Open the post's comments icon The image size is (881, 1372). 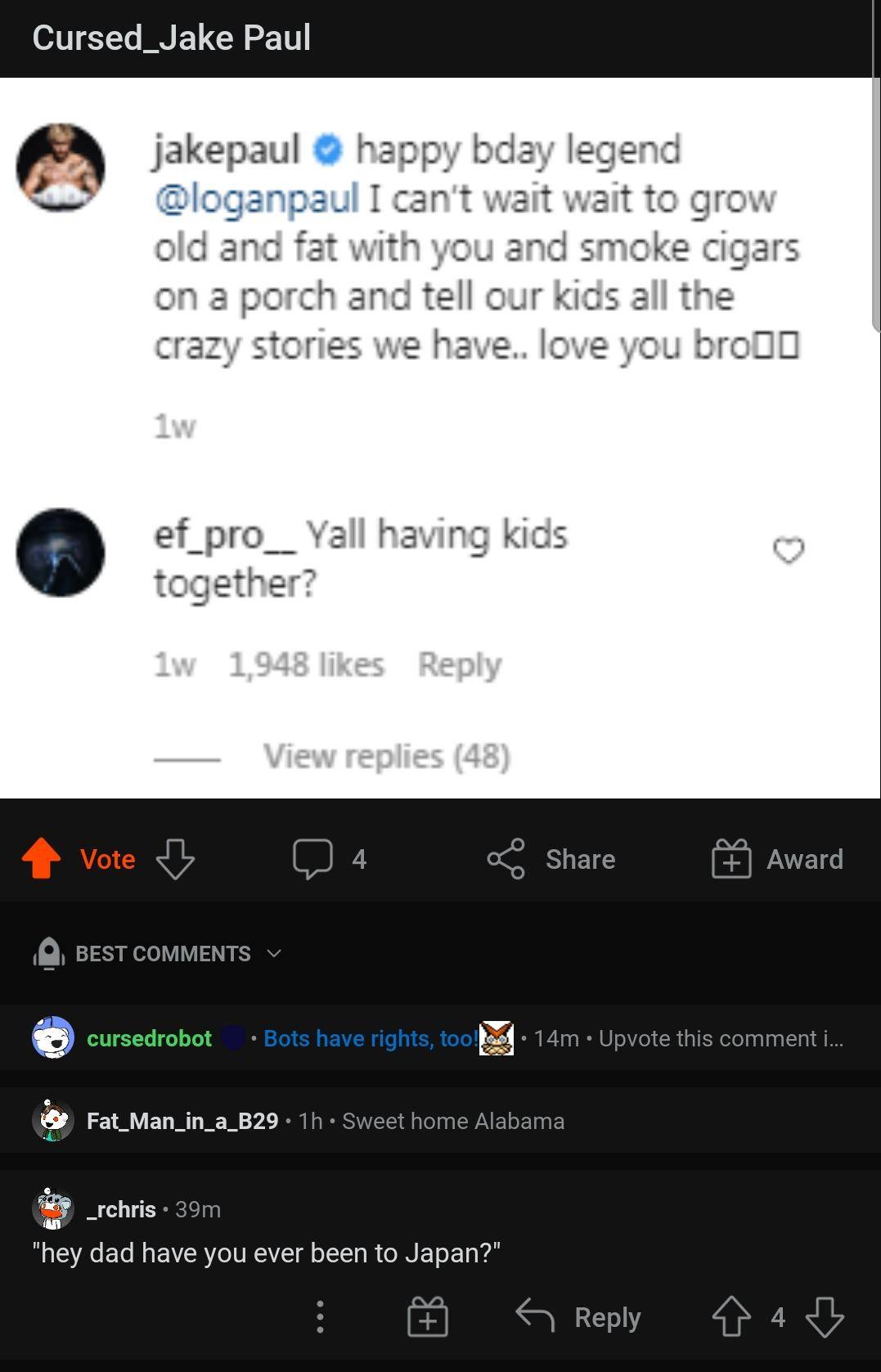313,859
